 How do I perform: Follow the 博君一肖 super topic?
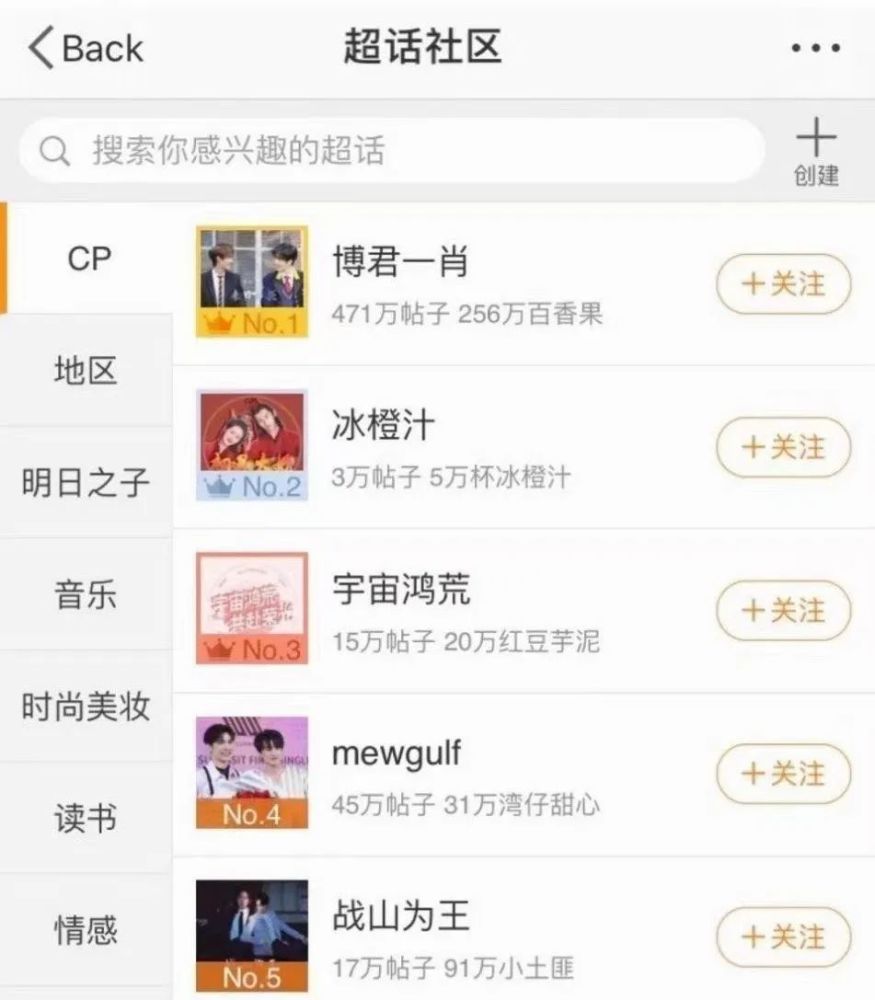click(x=783, y=284)
